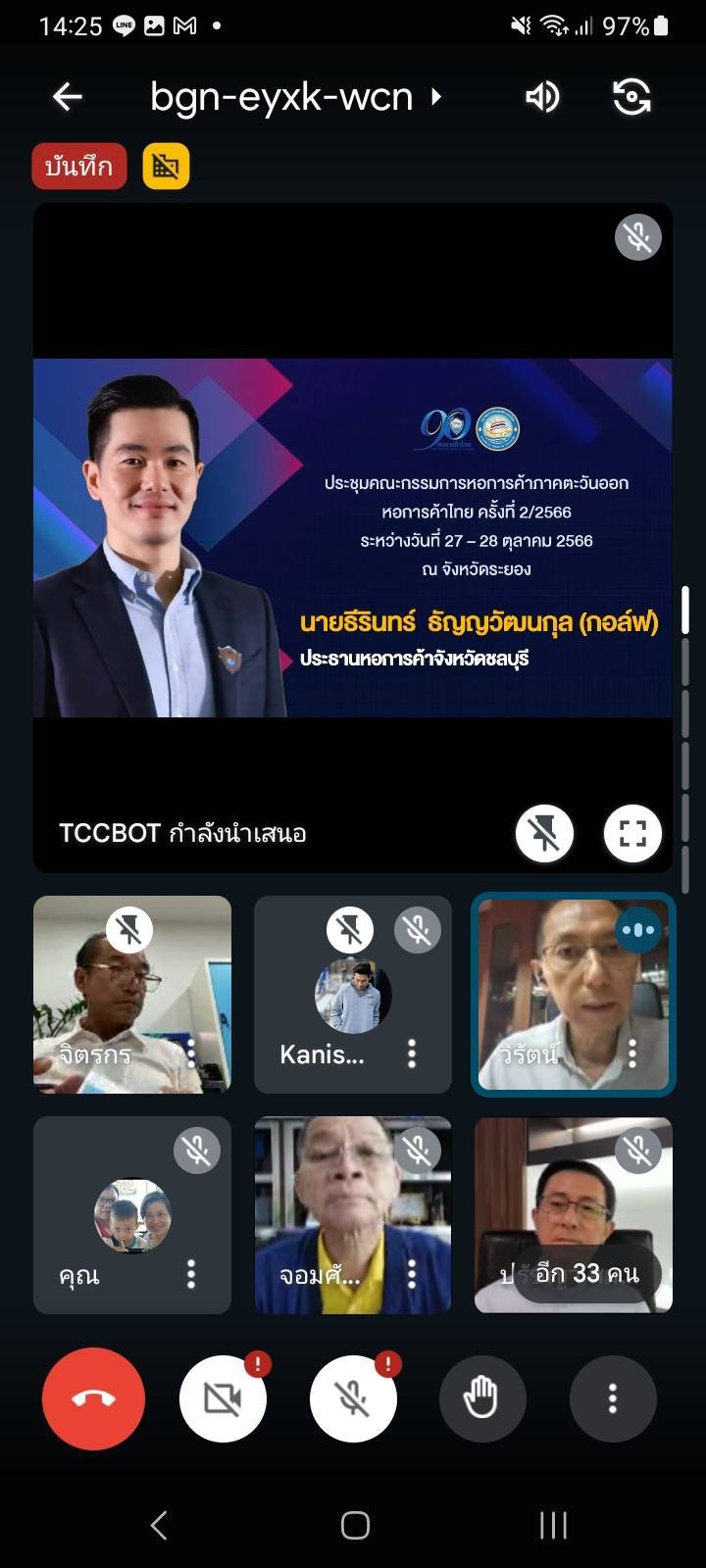The width and height of the screenshot is (706, 1568).
Task: Change audio output with the speaker icon
Action: (x=542, y=97)
